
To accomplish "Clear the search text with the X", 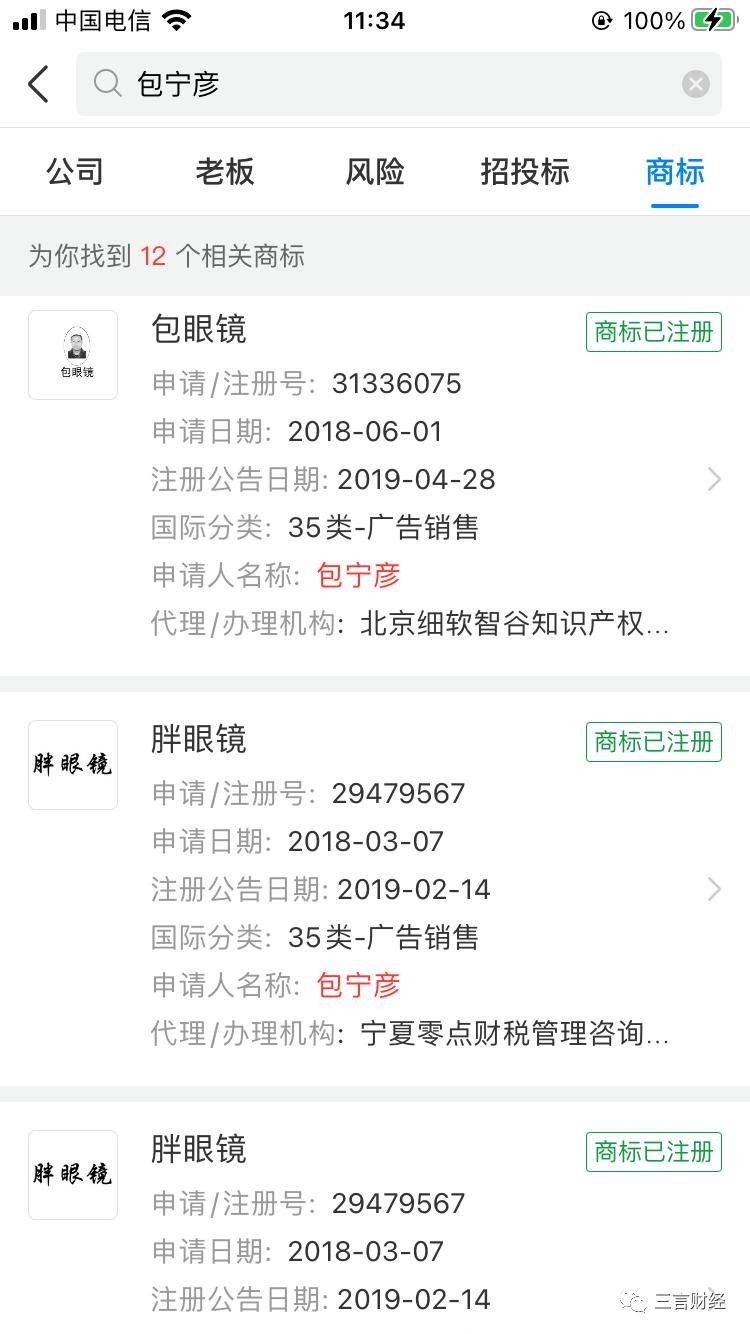I will [x=696, y=84].
